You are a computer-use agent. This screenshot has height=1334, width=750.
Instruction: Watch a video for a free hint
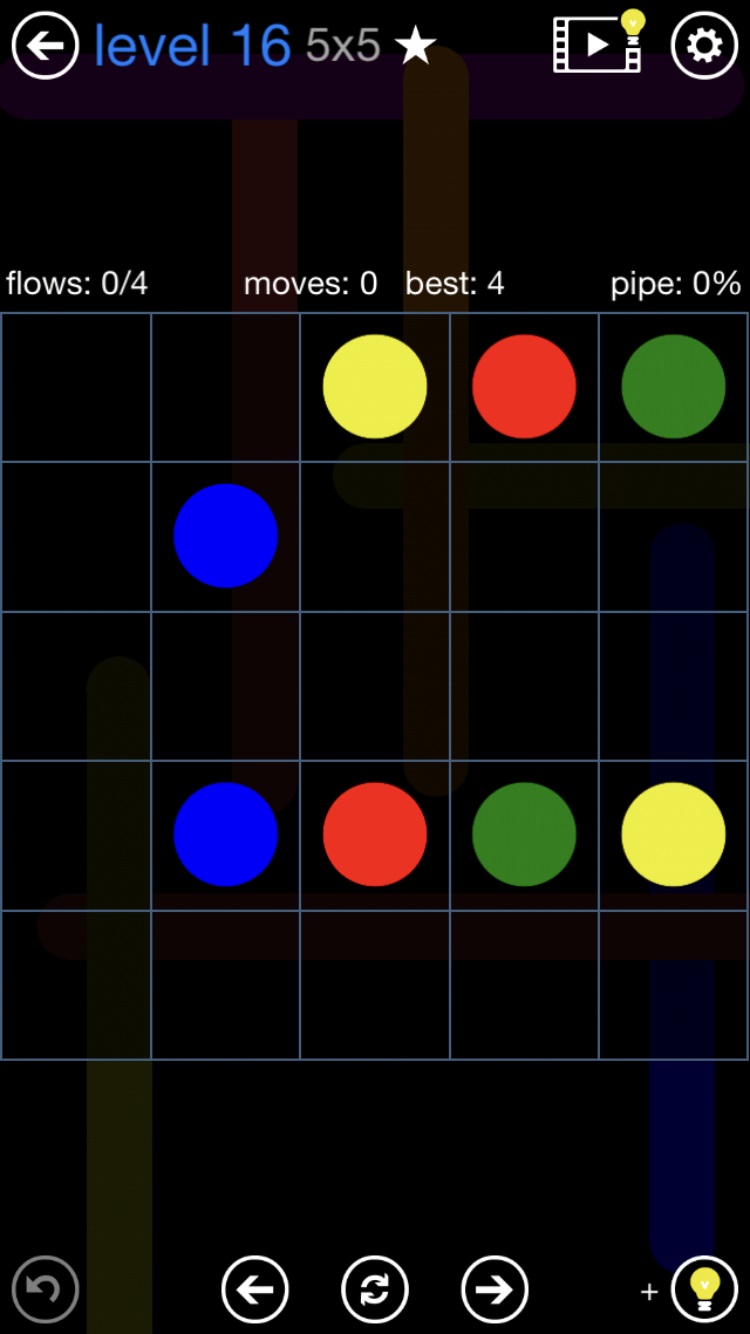tap(600, 42)
